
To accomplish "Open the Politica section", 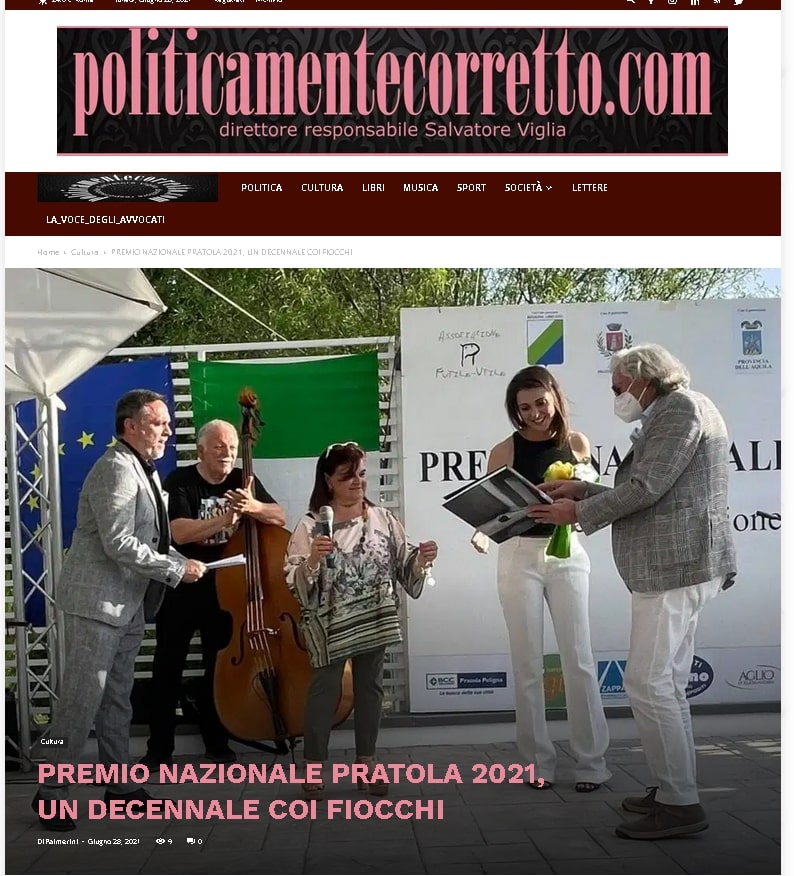I will (x=261, y=188).
